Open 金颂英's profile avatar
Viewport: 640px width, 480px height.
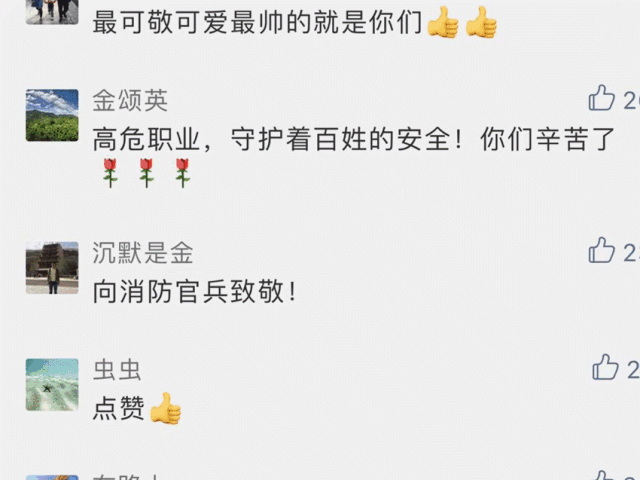(52, 115)
